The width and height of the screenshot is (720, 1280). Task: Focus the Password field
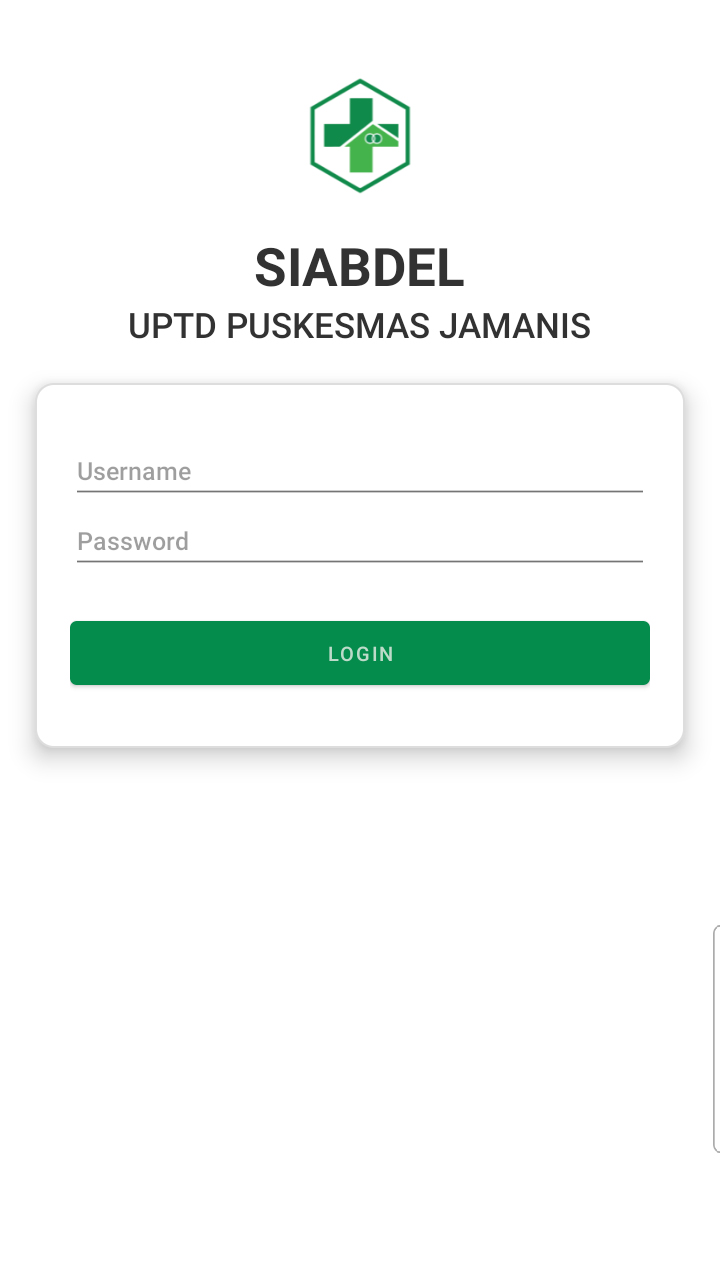tap(359, 542)
